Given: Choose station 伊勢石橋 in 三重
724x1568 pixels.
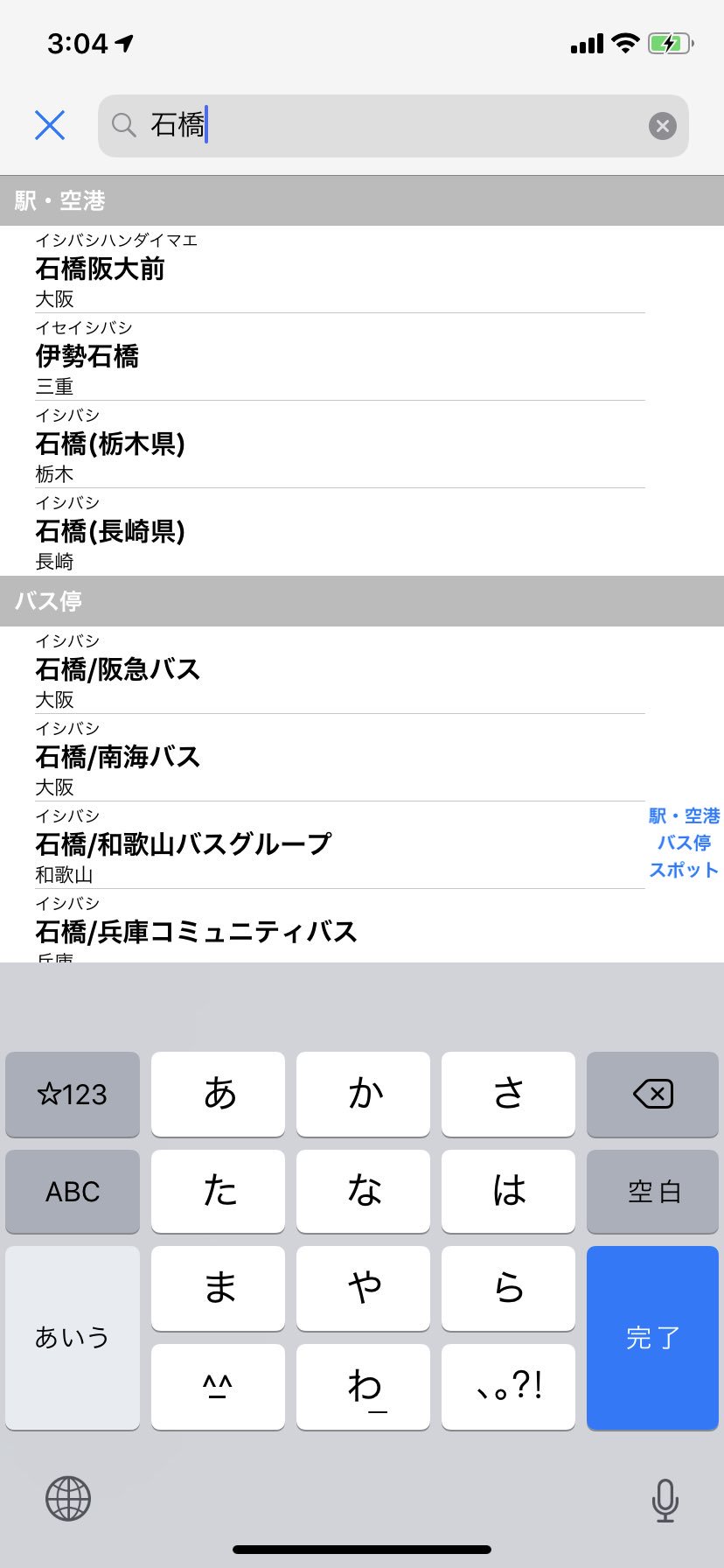Looking at the screenshot, I should pos(340,357).
